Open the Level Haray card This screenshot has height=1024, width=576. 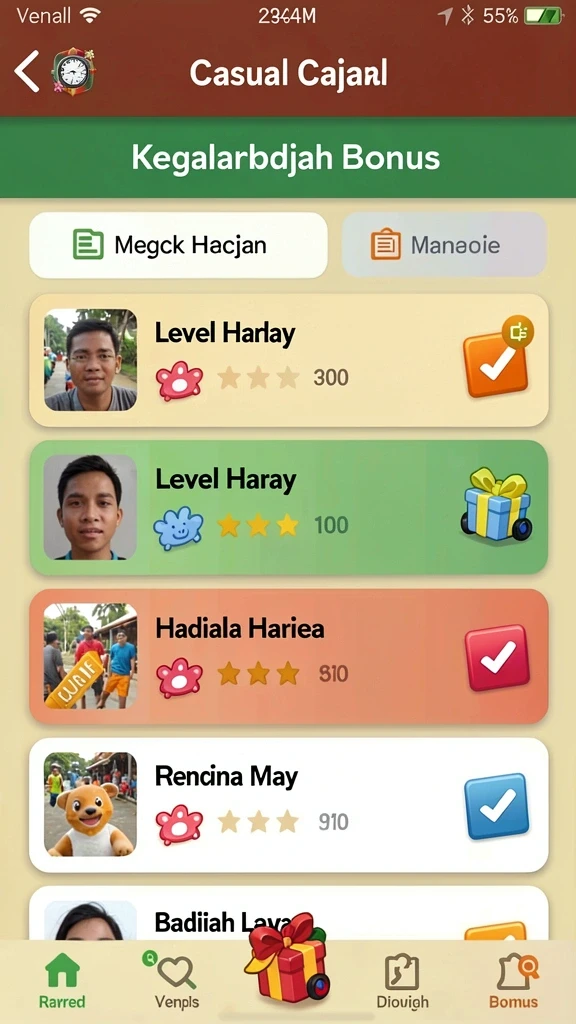[289, 507]
